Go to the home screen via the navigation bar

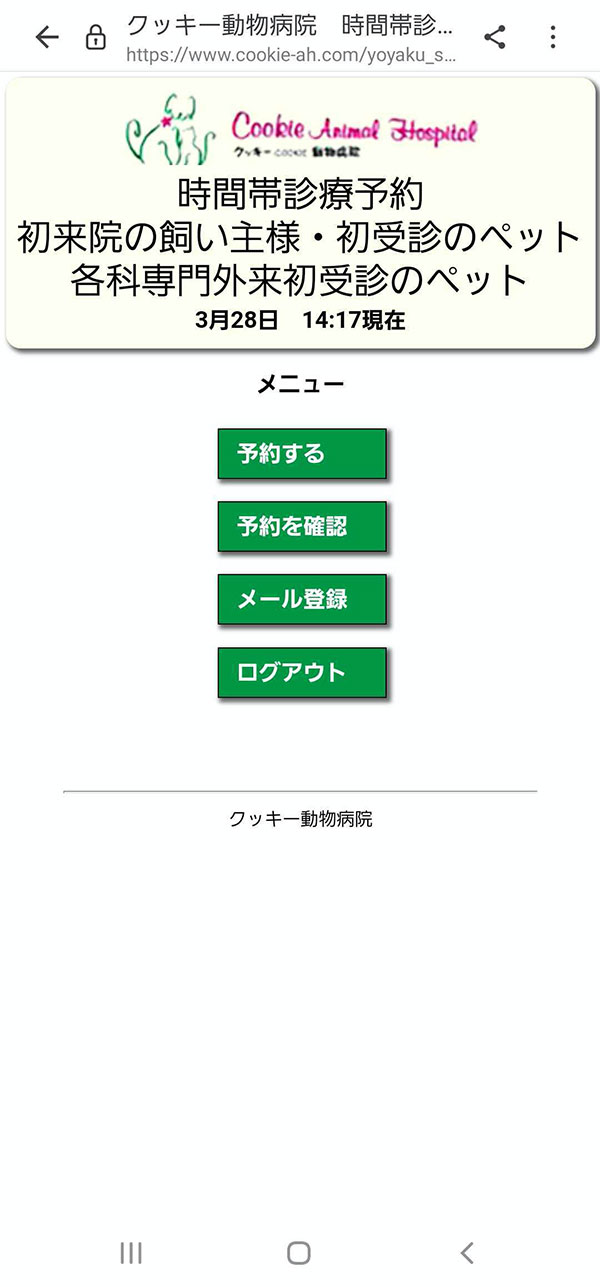299,1253
